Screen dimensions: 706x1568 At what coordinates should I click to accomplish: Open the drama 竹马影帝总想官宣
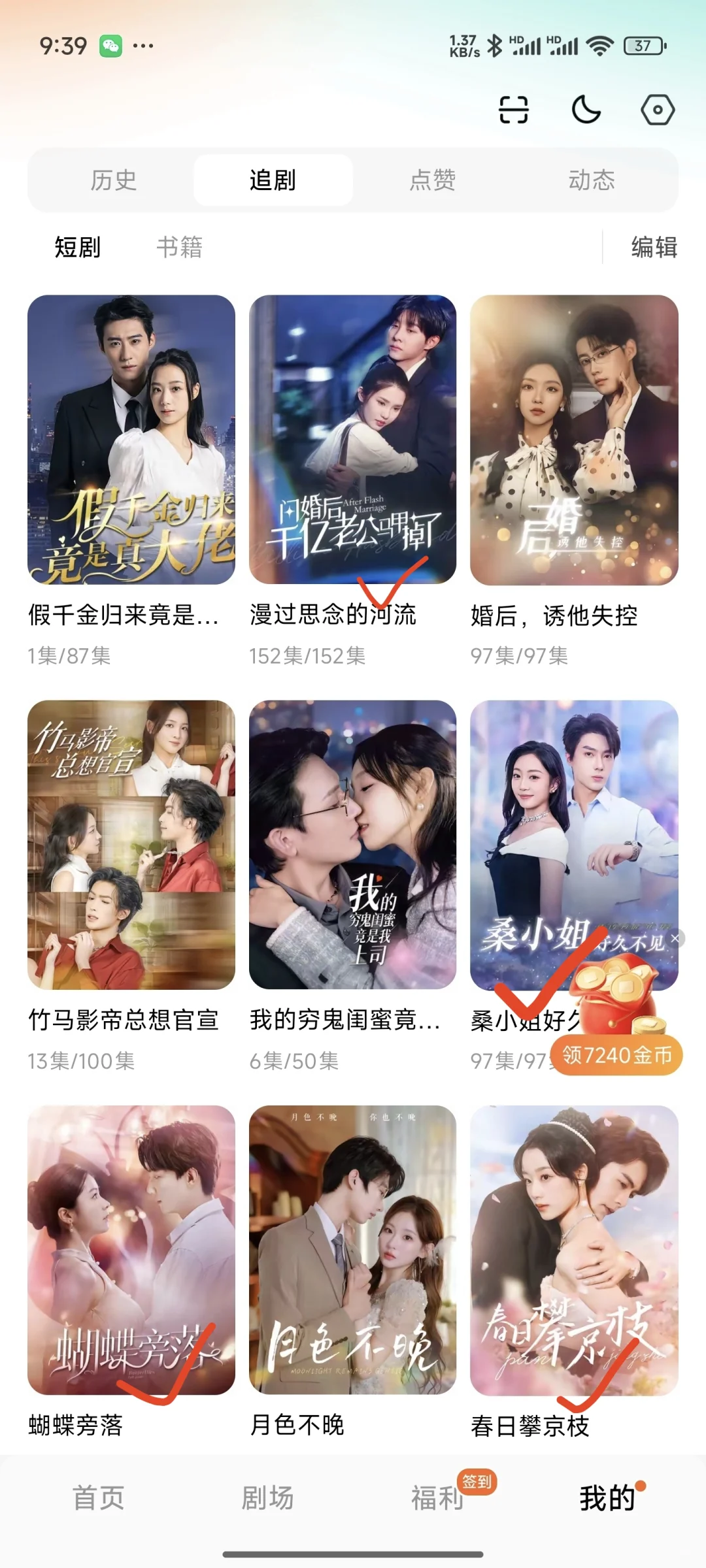pyautogui.click(x=131, y=845)
